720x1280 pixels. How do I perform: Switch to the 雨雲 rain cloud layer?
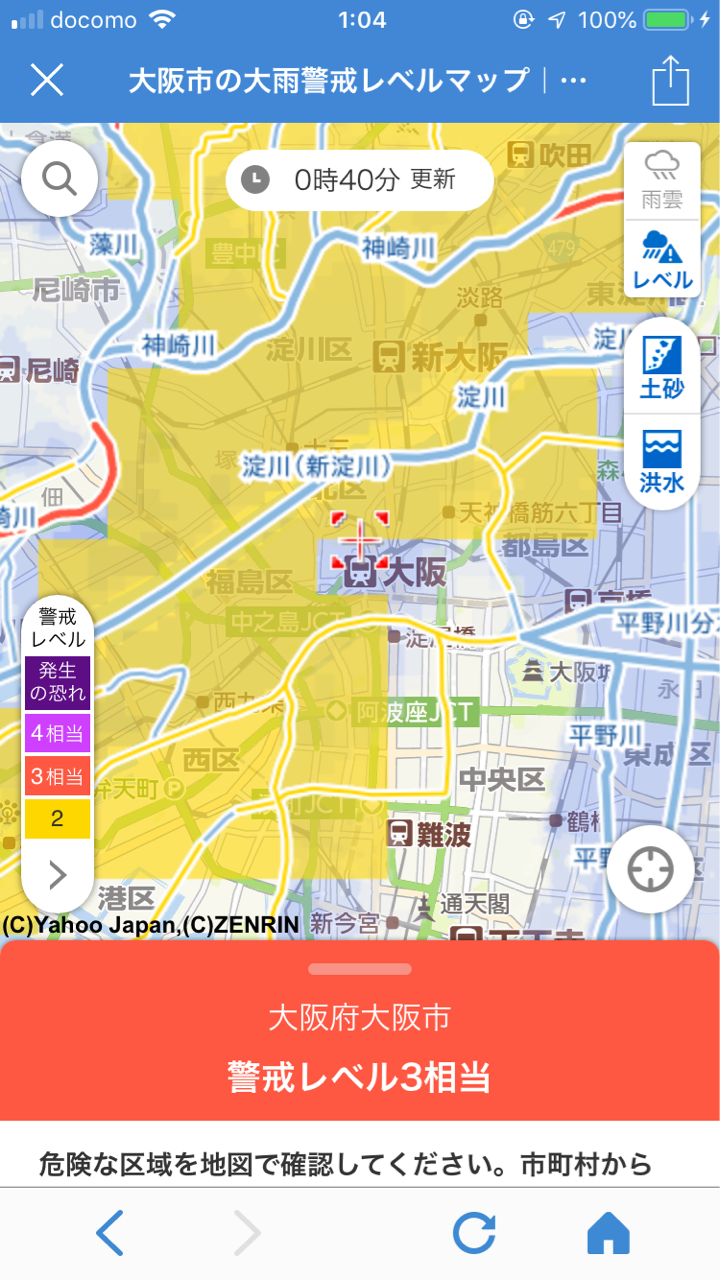pos(661,180)
